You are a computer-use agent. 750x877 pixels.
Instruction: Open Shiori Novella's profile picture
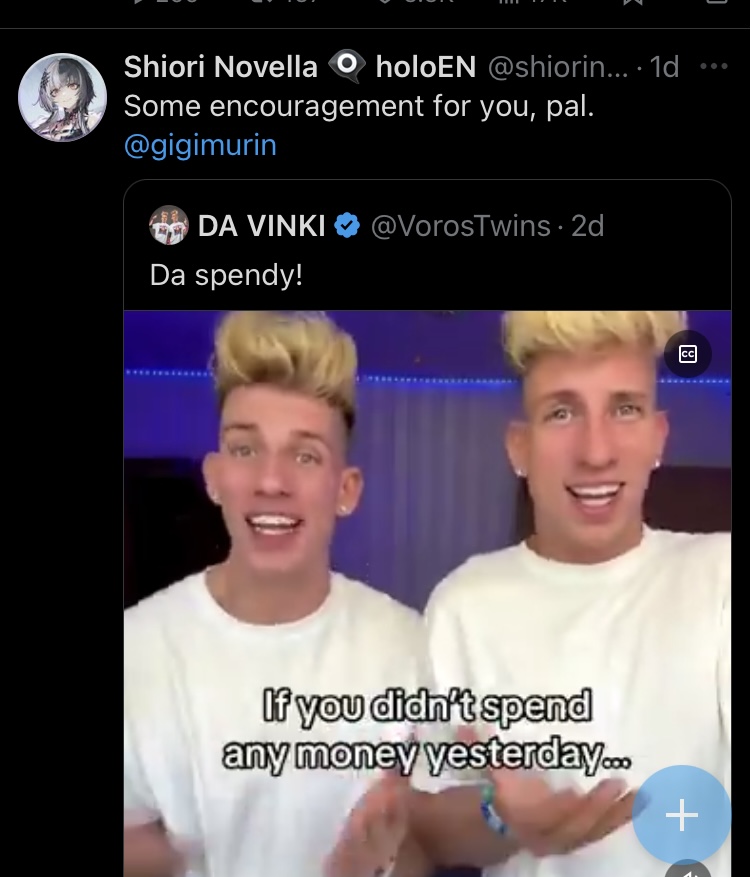62,98
